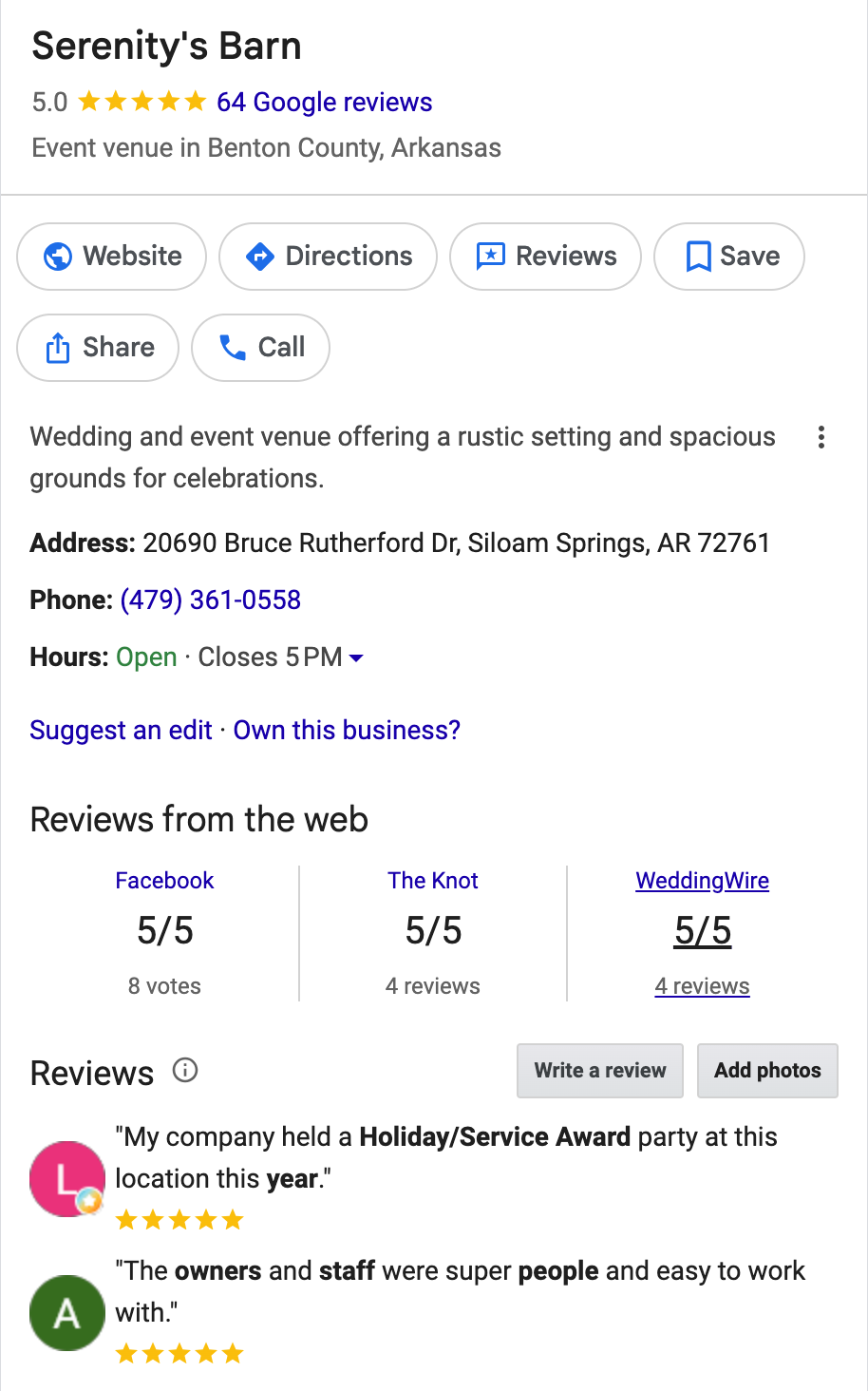The width and height of the screenshot is (868, 1391).
Task: Tap the Reviews chip button
Action: (545, 257)
